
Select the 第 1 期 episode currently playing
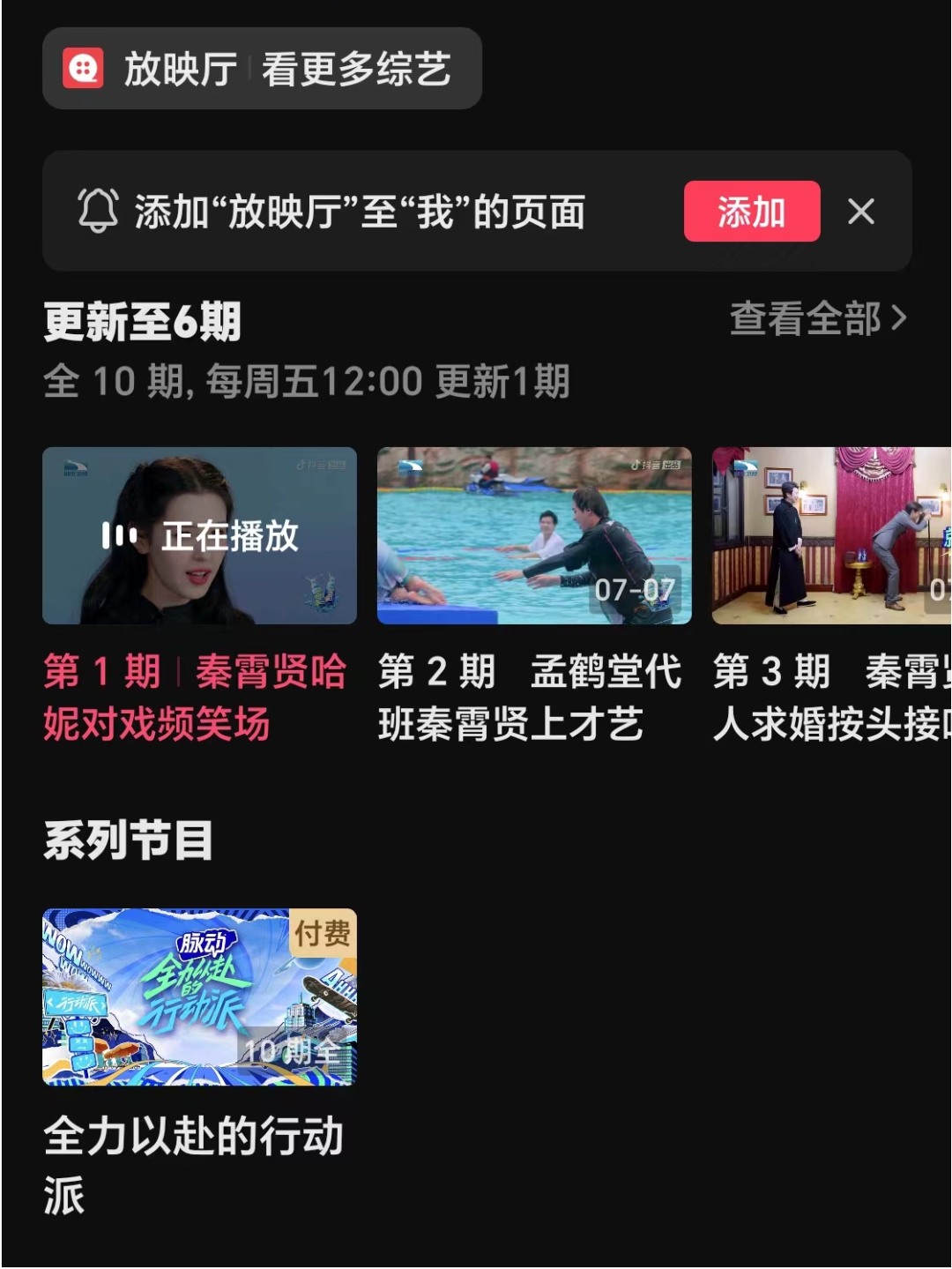click(x=199, y=536)
